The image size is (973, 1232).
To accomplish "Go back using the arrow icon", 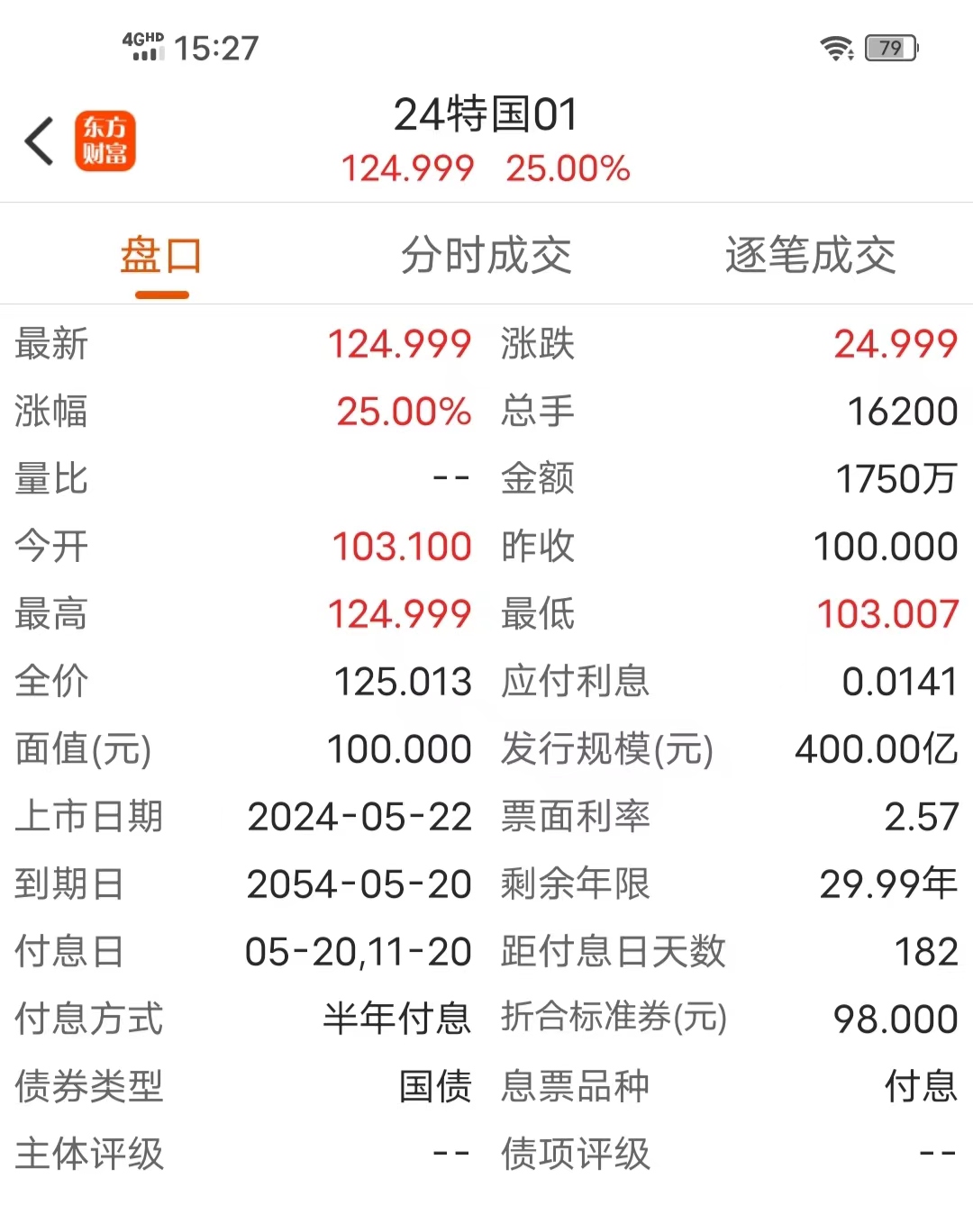I will tap(40, 141).
